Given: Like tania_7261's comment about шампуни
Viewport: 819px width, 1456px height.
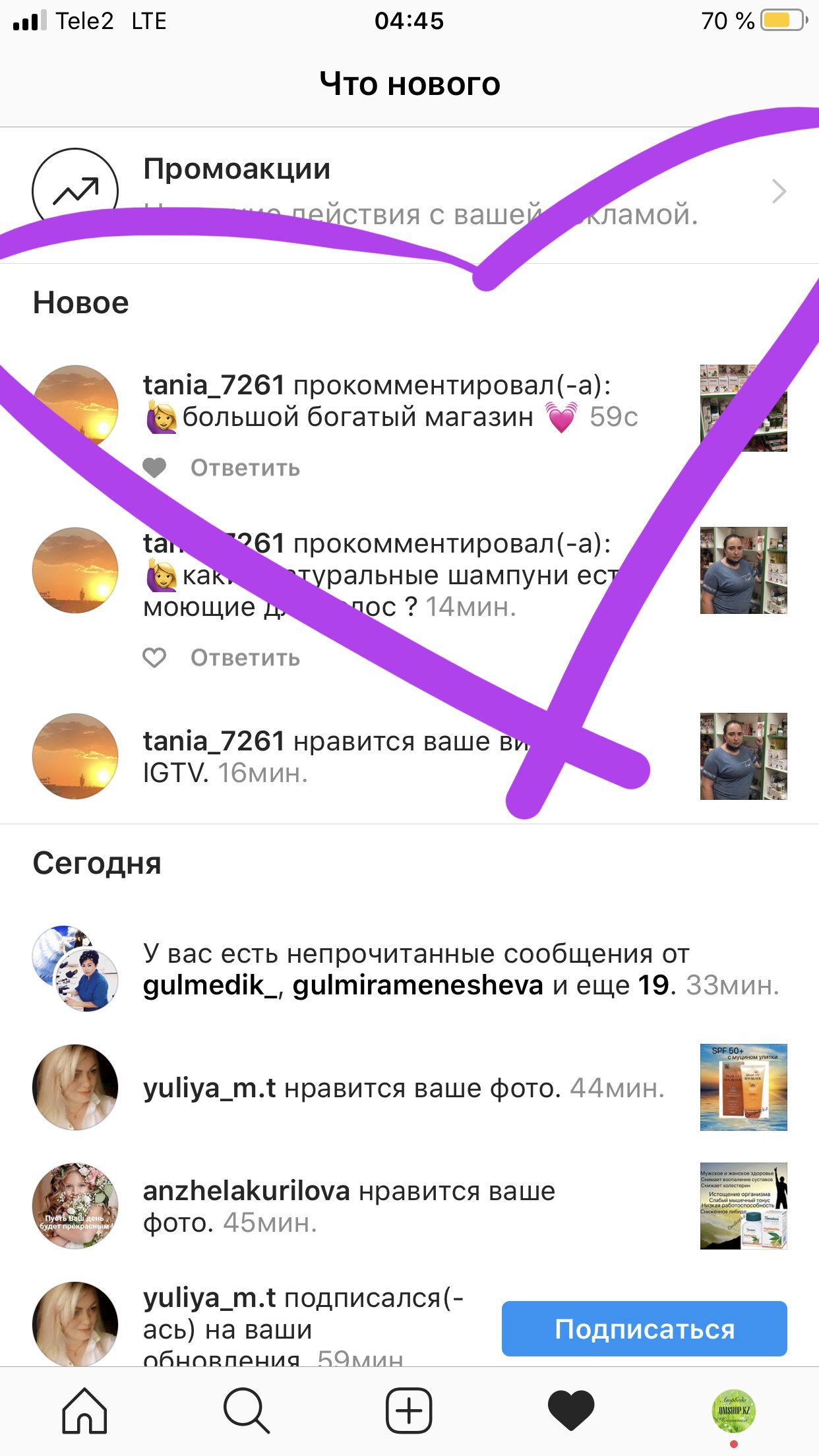Looking at the screenshot, I should [x=154, y=658].
